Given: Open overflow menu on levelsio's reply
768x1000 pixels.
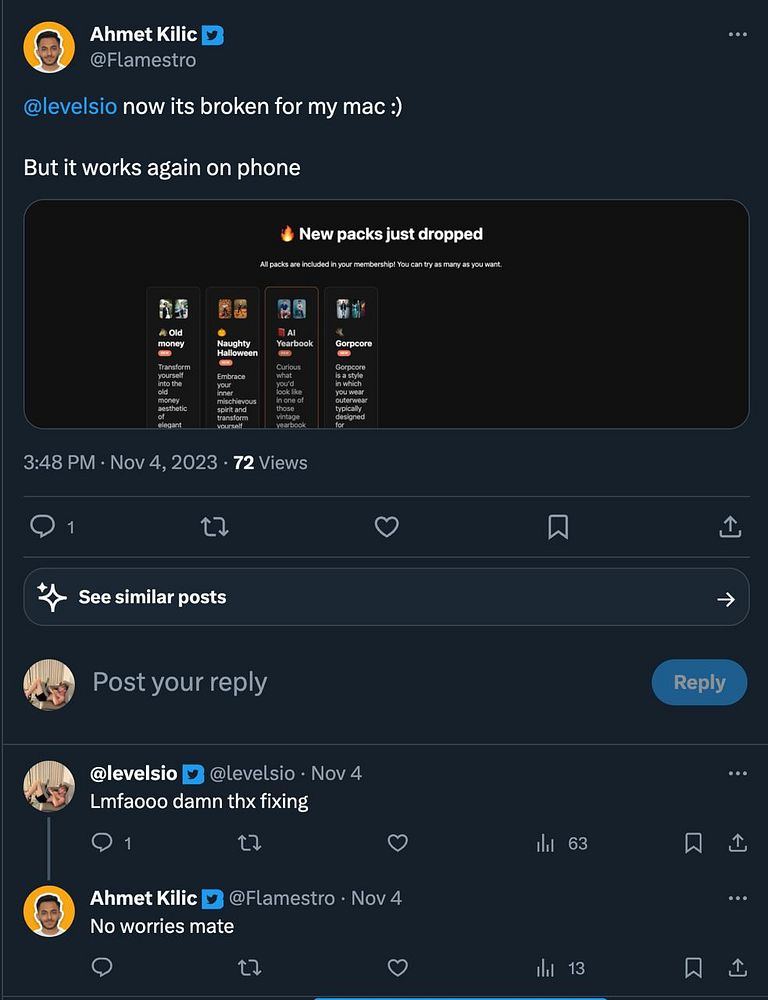Looking at the screenshot, I should pyautogui.click(x=738, y=773).
